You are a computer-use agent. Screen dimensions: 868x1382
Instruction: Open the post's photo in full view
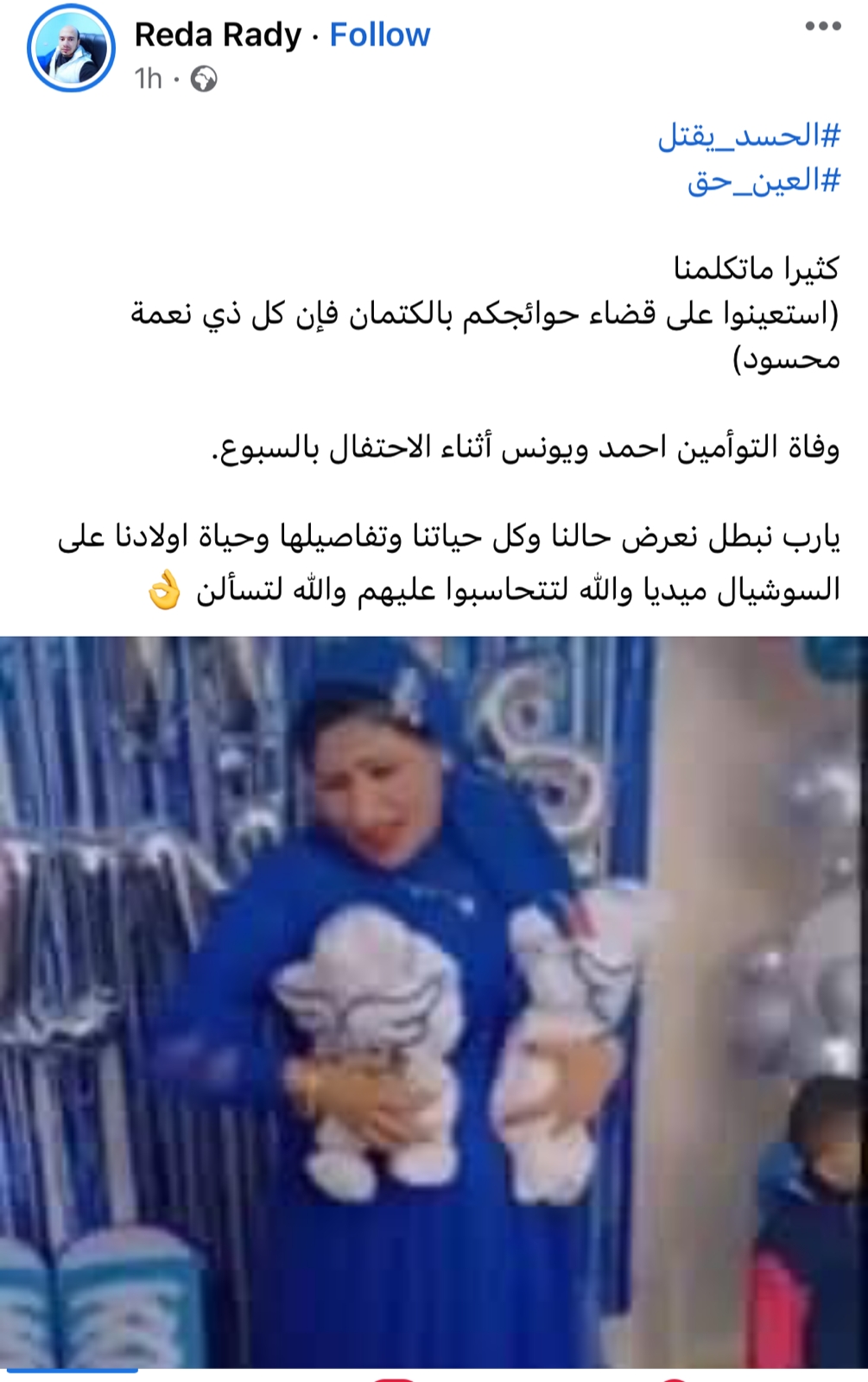(434, 1002)
